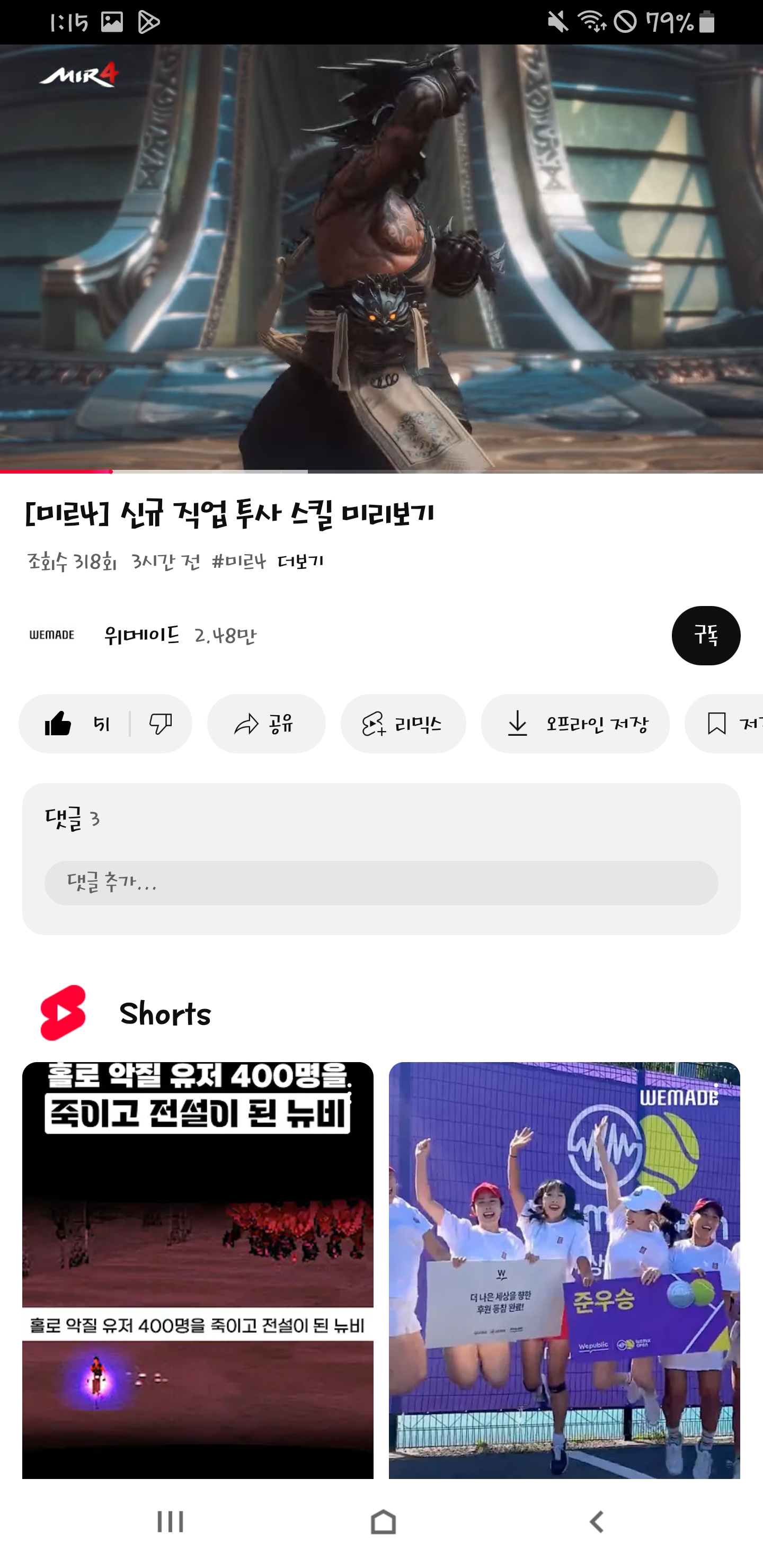Image resolution: width=763 pixels, height=1568 pixels.
Task: Open the #미르4 hashtag
Action: 239,561
